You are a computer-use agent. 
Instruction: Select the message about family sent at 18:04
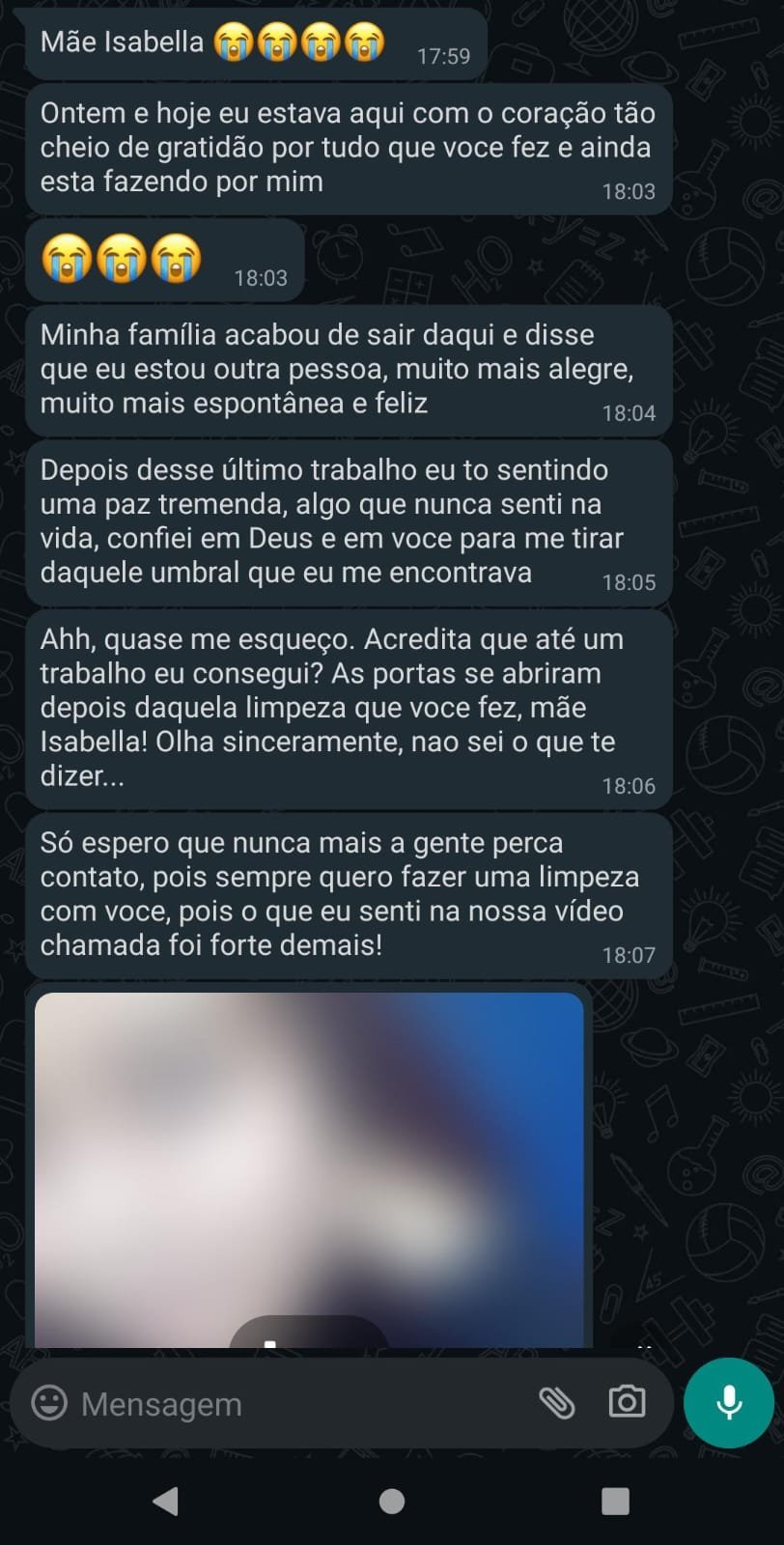348,369
